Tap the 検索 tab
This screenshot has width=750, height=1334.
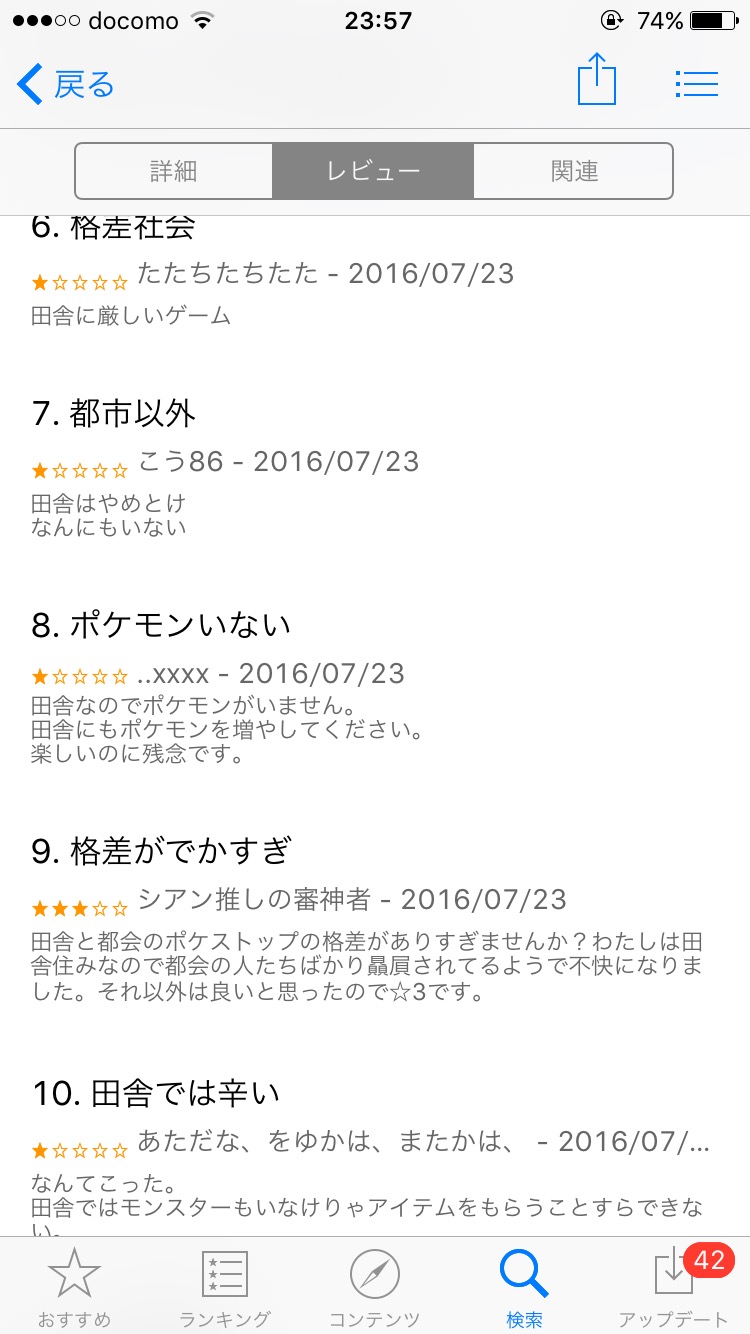pyautogui.click(x=524, y=1287)
